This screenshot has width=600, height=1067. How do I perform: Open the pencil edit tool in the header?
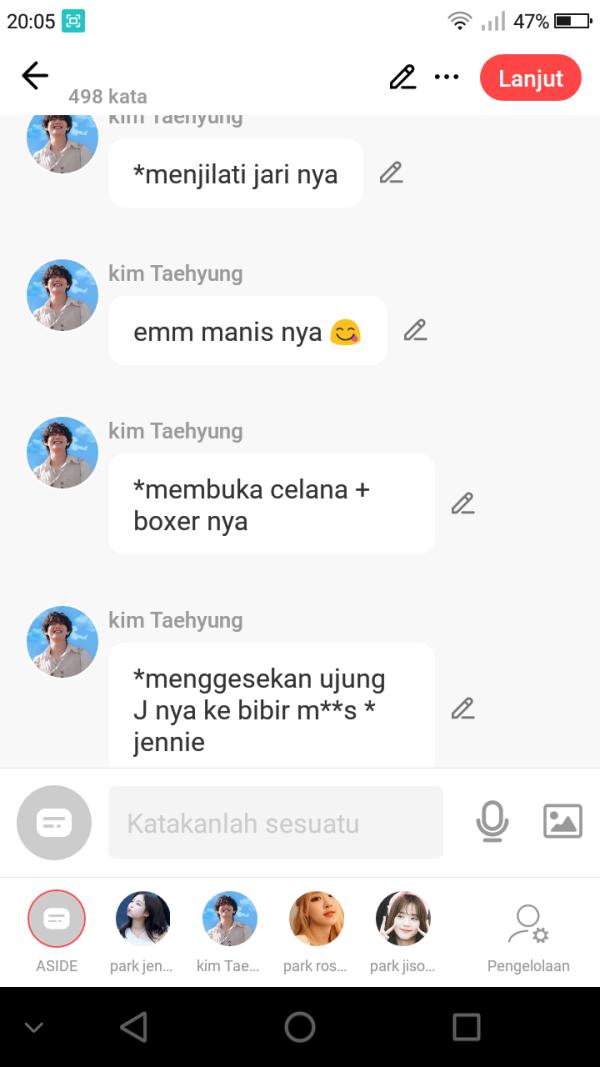click(402, 77)
